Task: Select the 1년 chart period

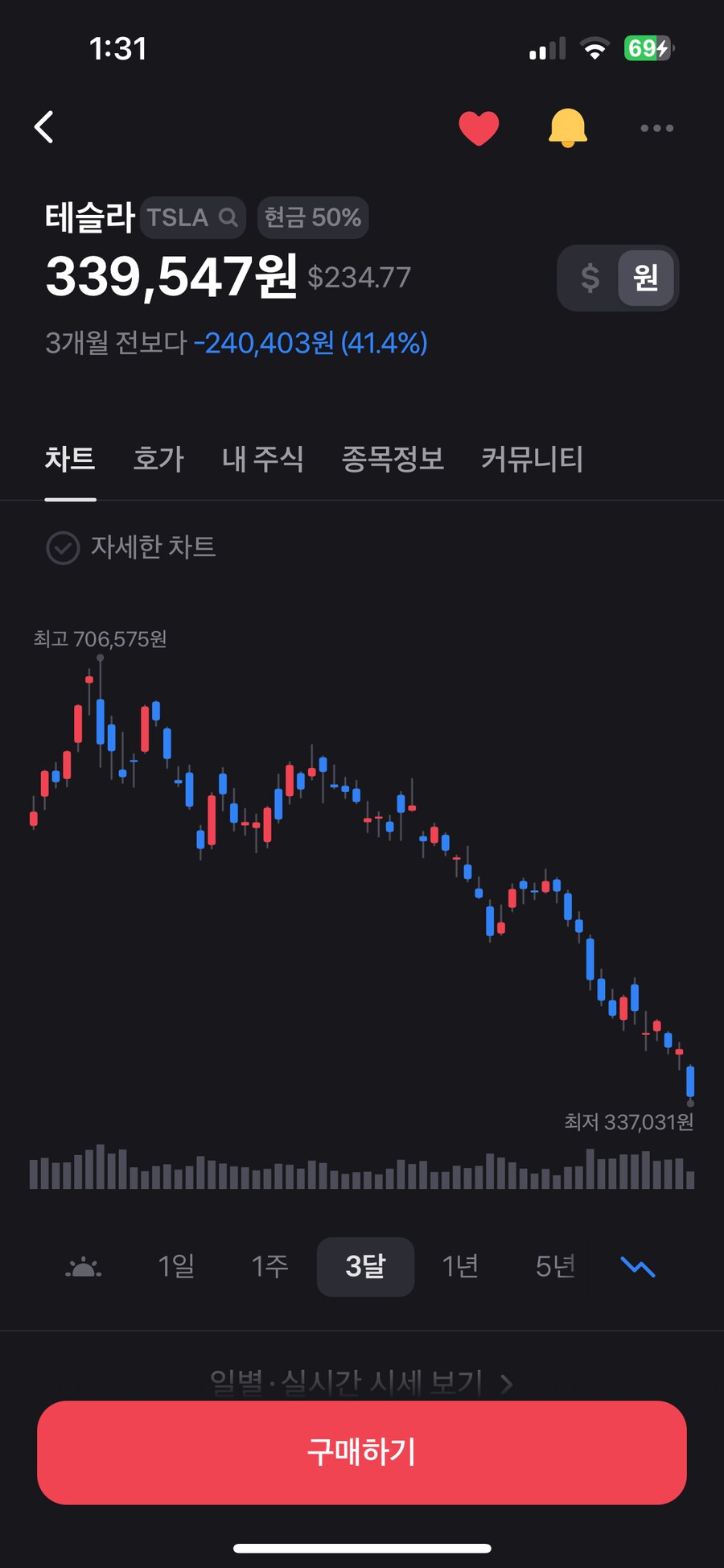Action: click(459, 1266)
